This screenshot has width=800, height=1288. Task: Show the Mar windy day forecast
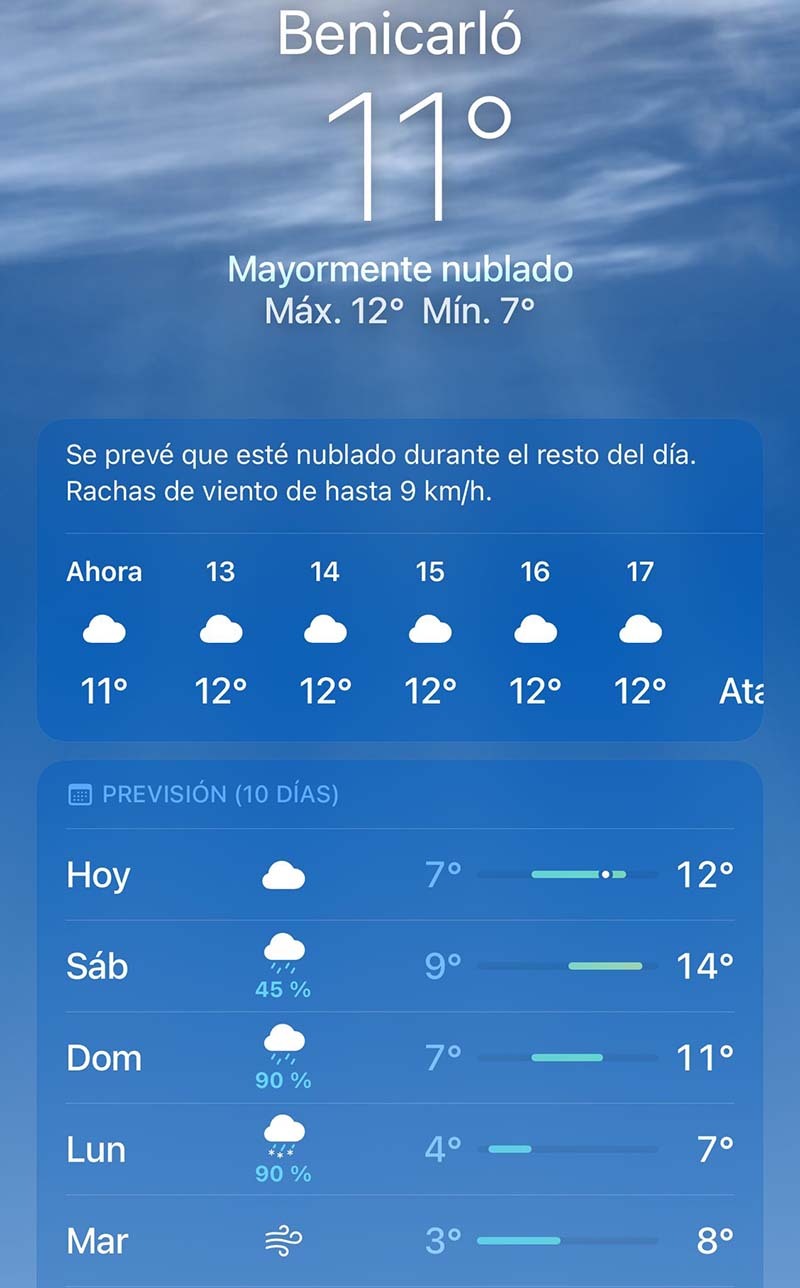[400, 1241]
